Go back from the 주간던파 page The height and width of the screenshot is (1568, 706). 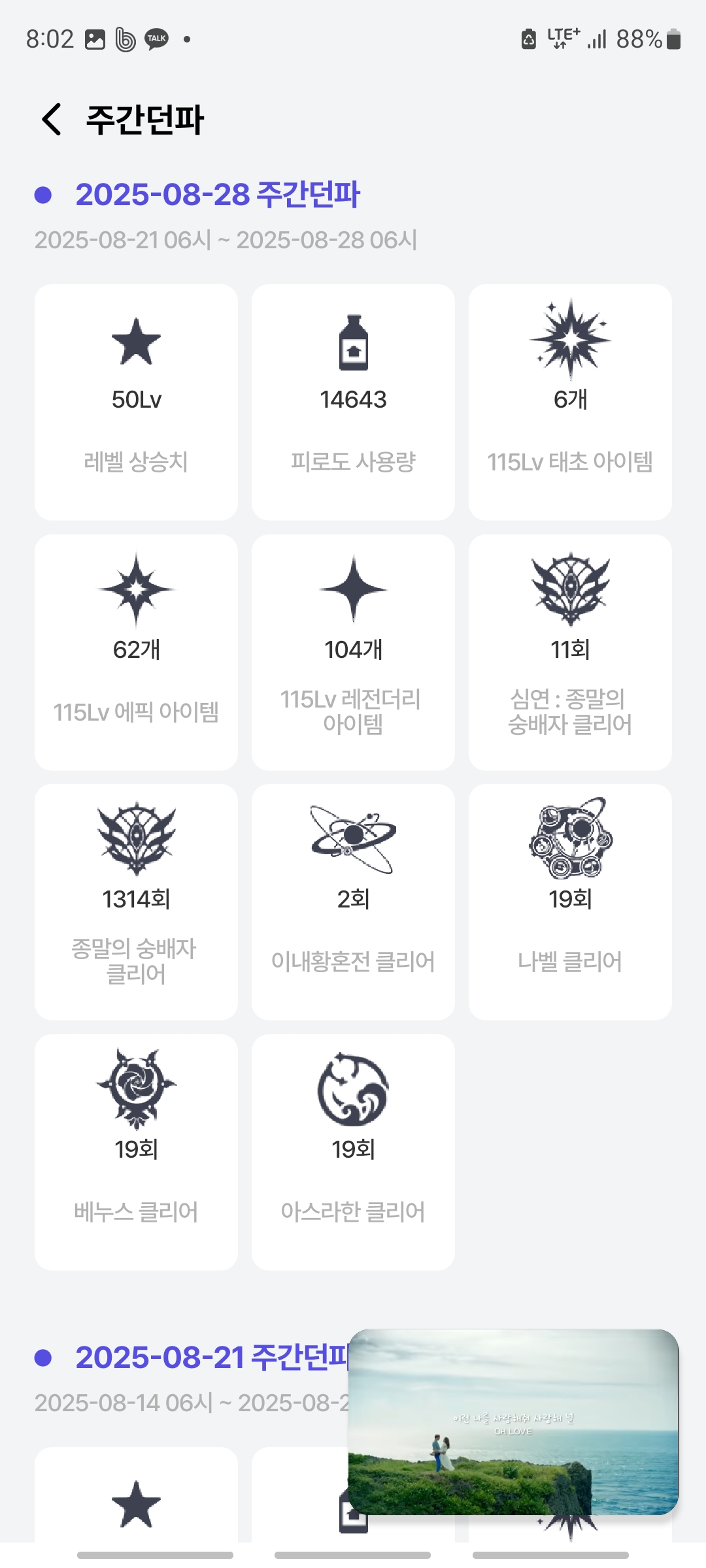(x=52, y=120)
